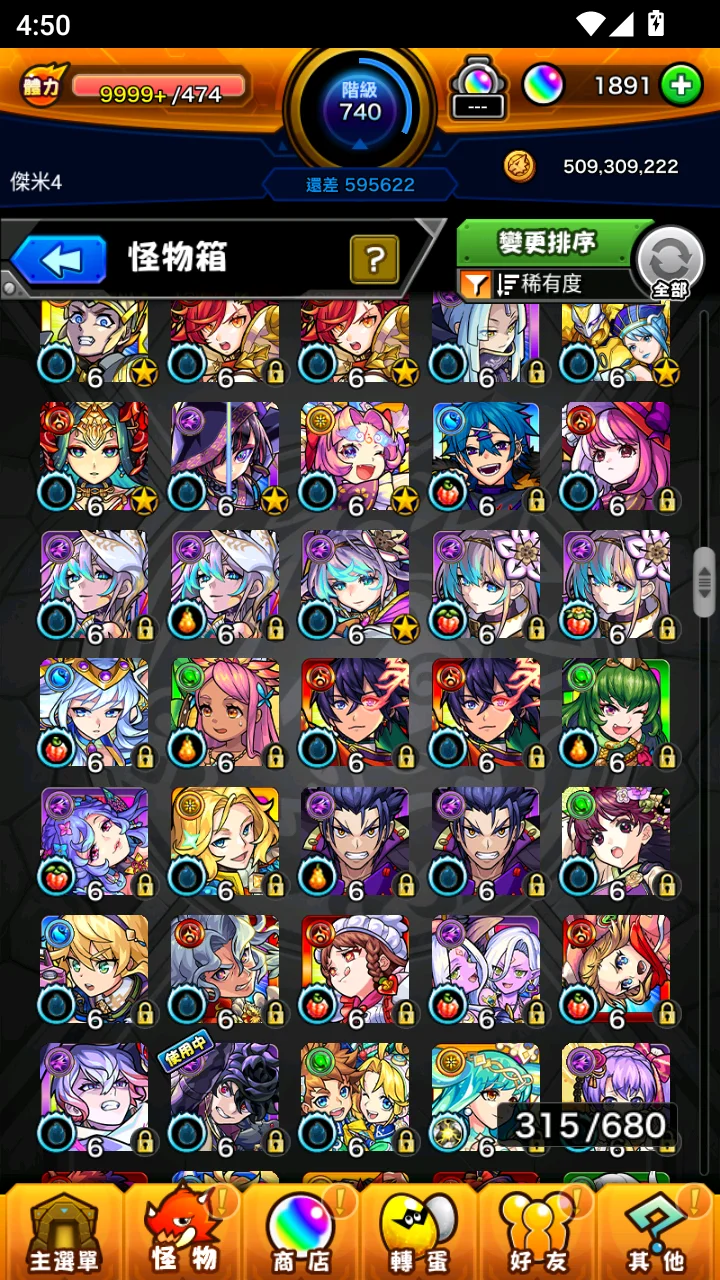This screenshot has width=720, height=1280.
Task: Select the green-haired winking monster
Action: pos(616,713)
